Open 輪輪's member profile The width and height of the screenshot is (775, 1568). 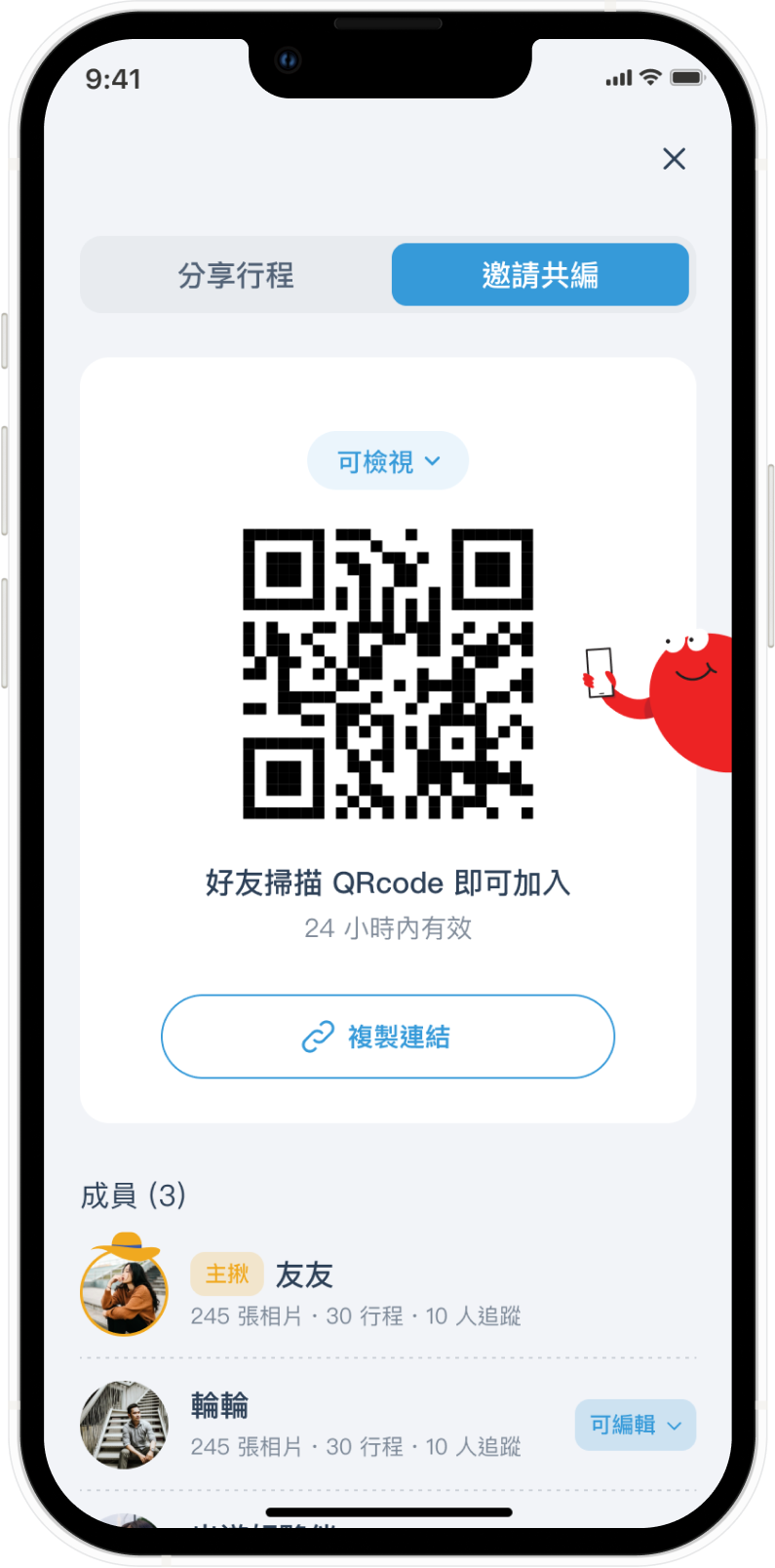pyautogui.click(x=124, y=1424)
